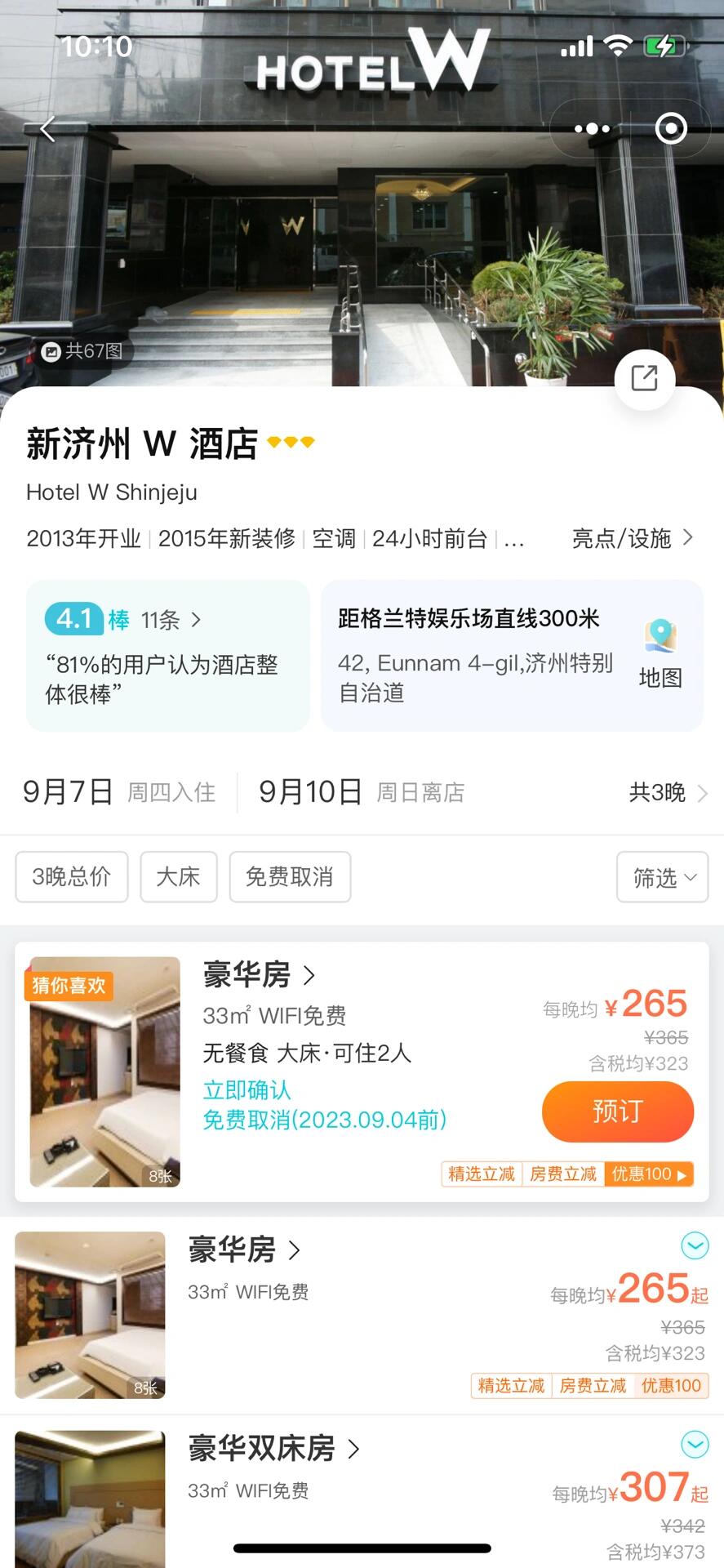Select the 3晚总价 filter chip

(72, 876)
